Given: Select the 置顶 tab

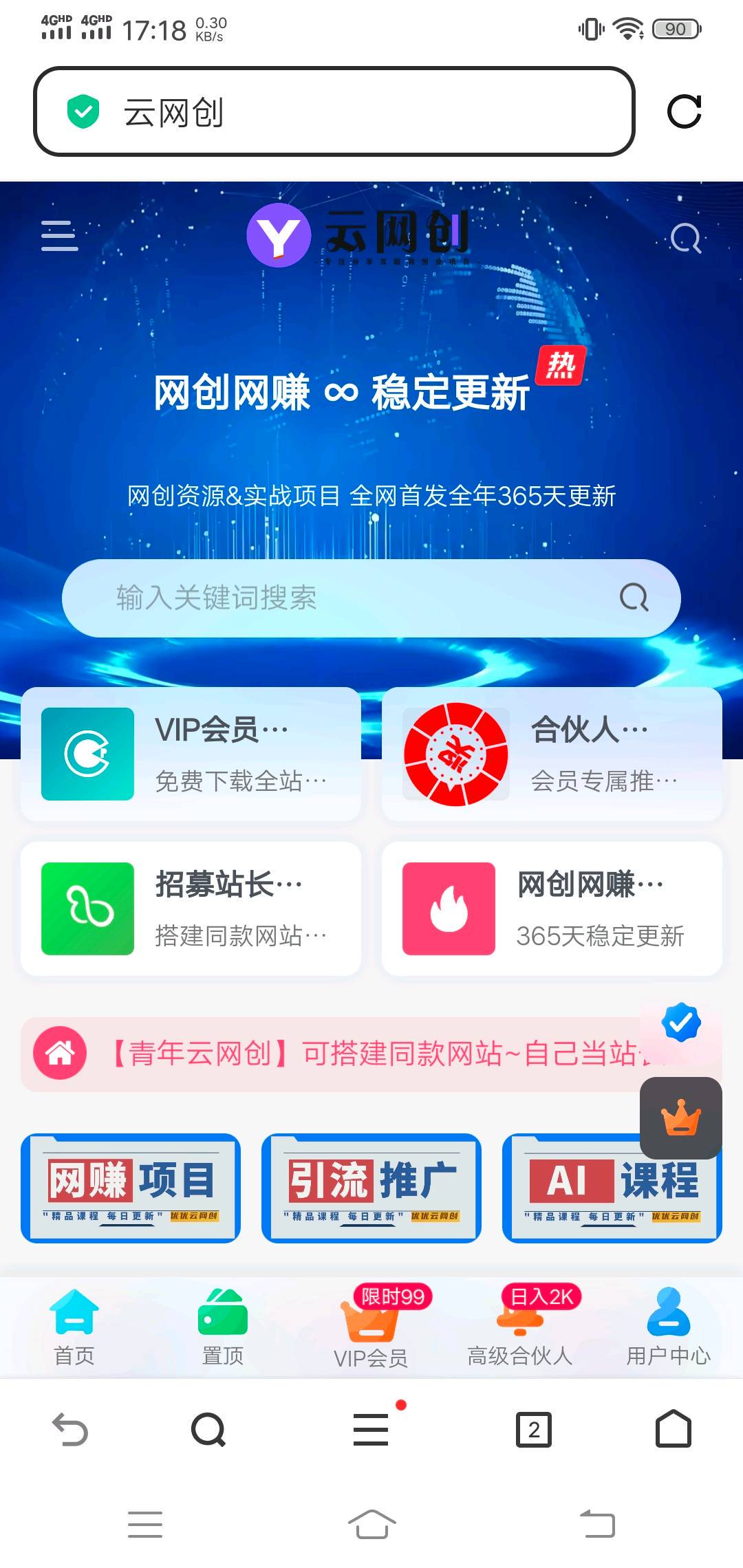Looking at the screenshot, I should (222, 1327).
